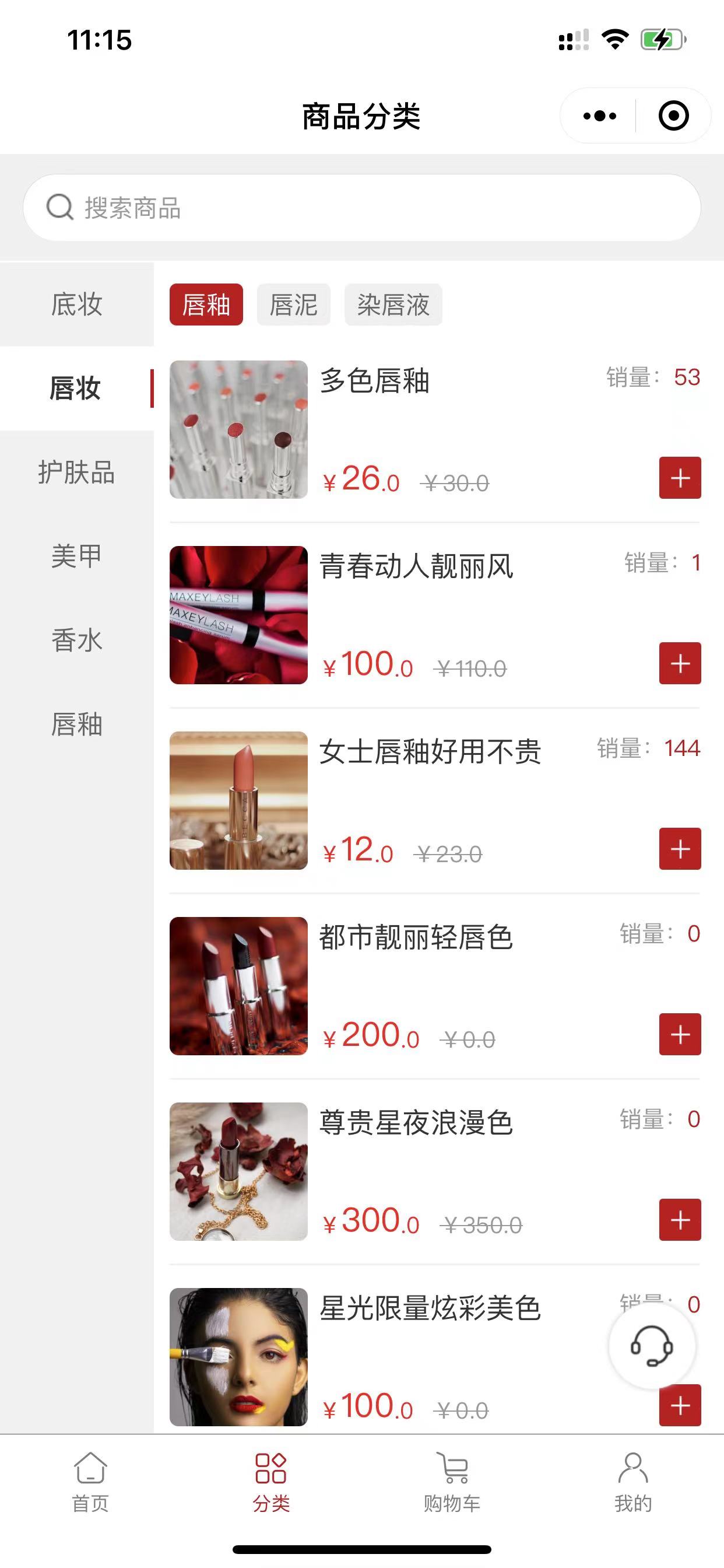The height and width of the screenshot is (1568, 724).
Task: Add 尊贵星夜浪漫色 to the cart
Action: point(680,1220)
